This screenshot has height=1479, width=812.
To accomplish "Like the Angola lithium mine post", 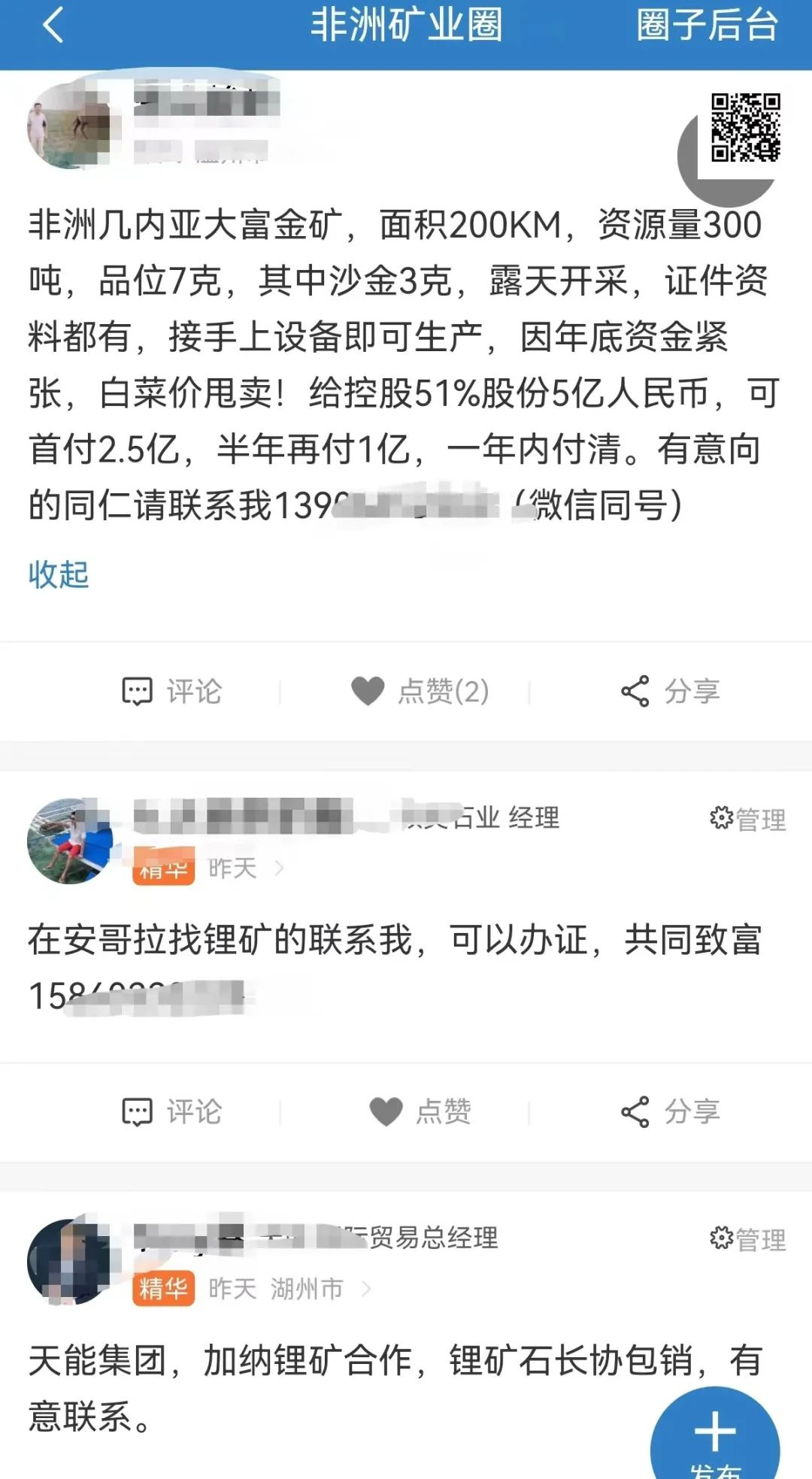I will point(420,1111).
